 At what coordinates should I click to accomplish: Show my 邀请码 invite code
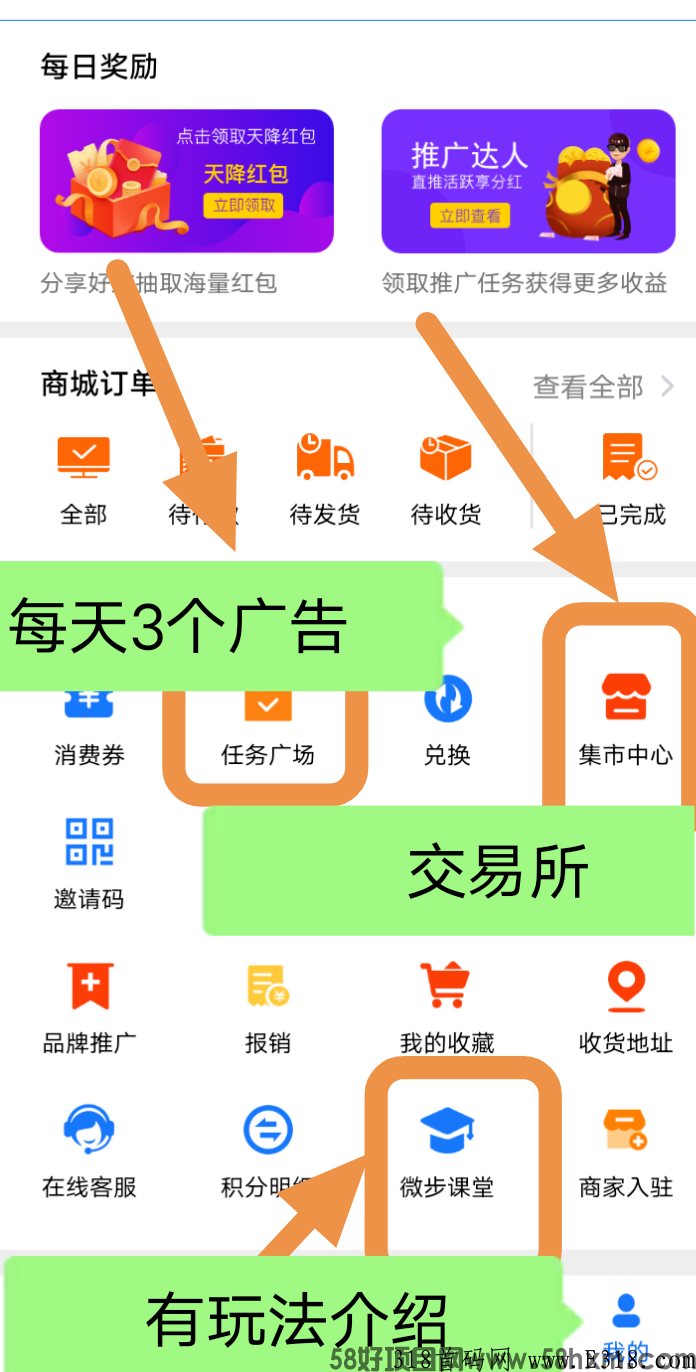pyautogui.click(x=89, y=862)
